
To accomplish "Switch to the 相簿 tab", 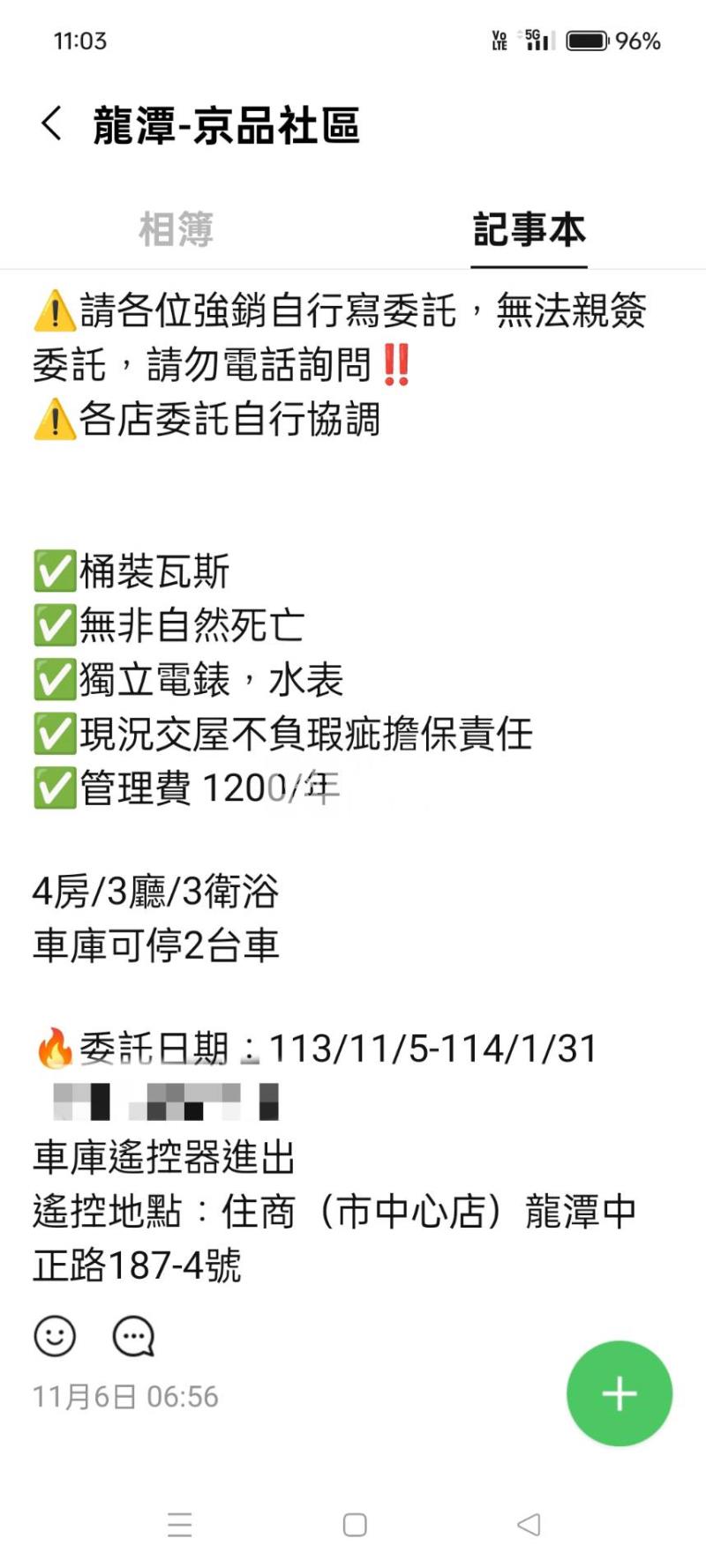I will click(x=176, y=230).
